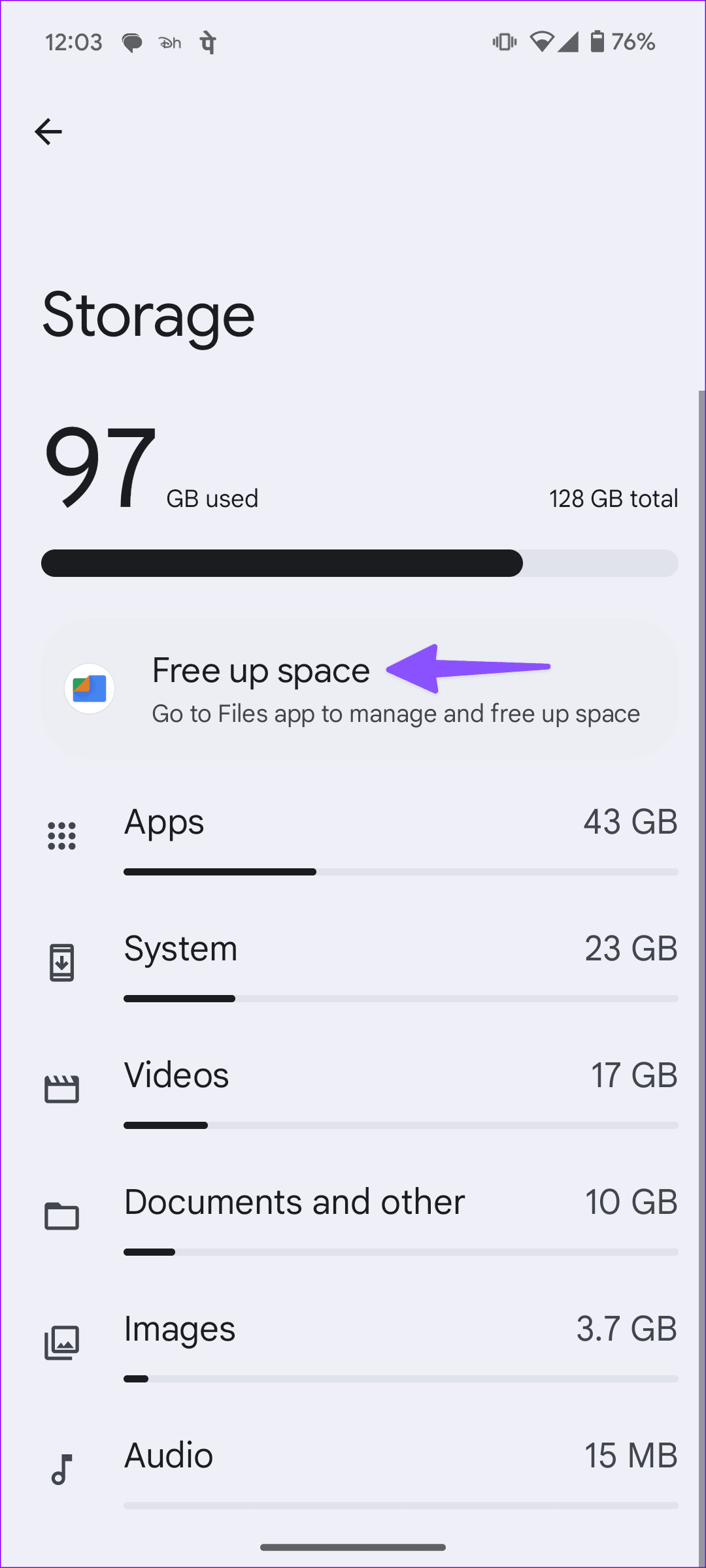
Task: Click the 97 GB storage progress bar
Action: pos(360,563)
